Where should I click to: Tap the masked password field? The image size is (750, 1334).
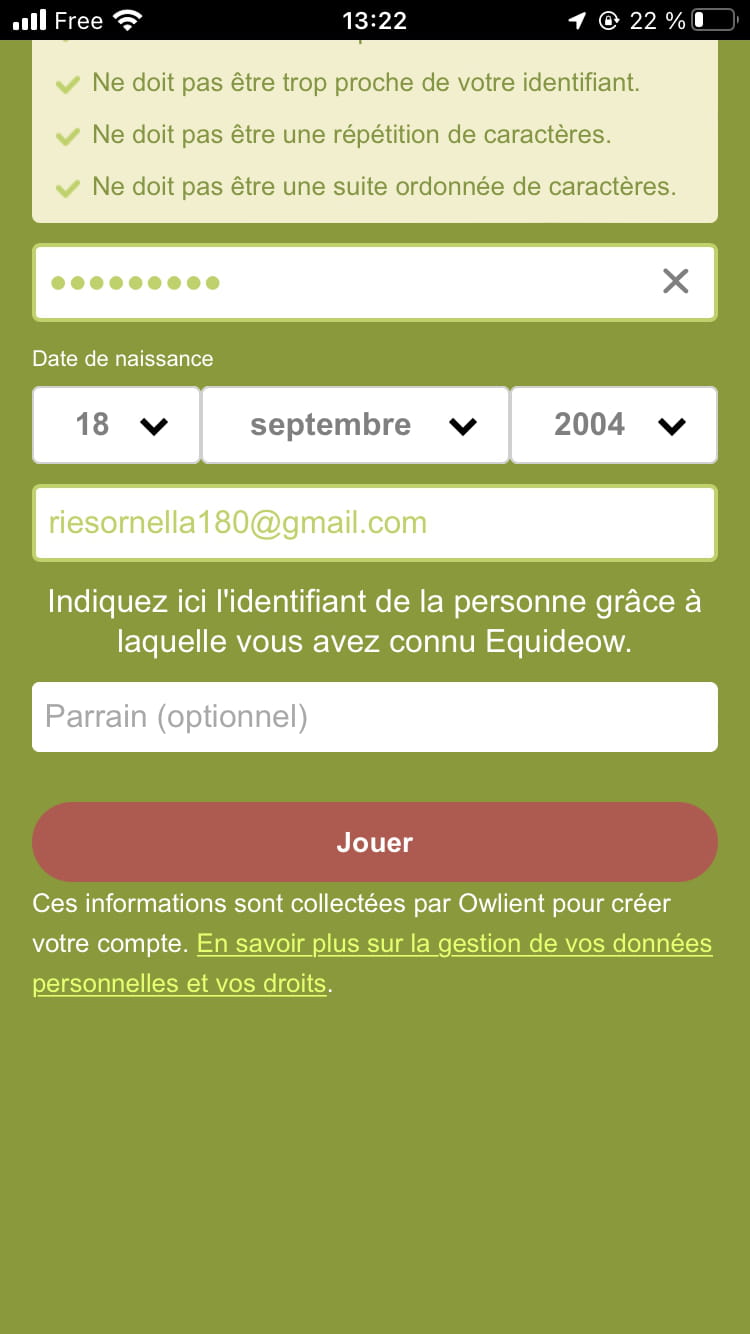point(374,283)
